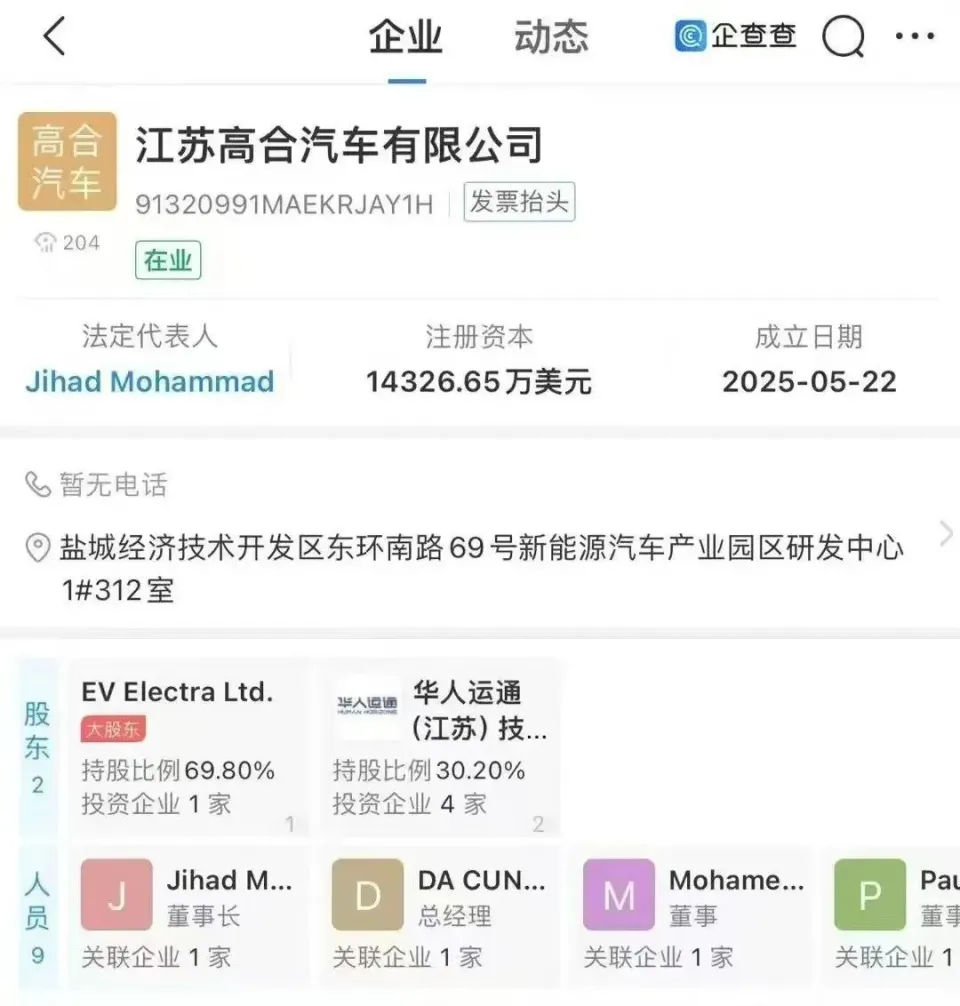Screen dimensions: 960x1006
Task: Tap the 发票抬头 button
Action: click(519, 202)
